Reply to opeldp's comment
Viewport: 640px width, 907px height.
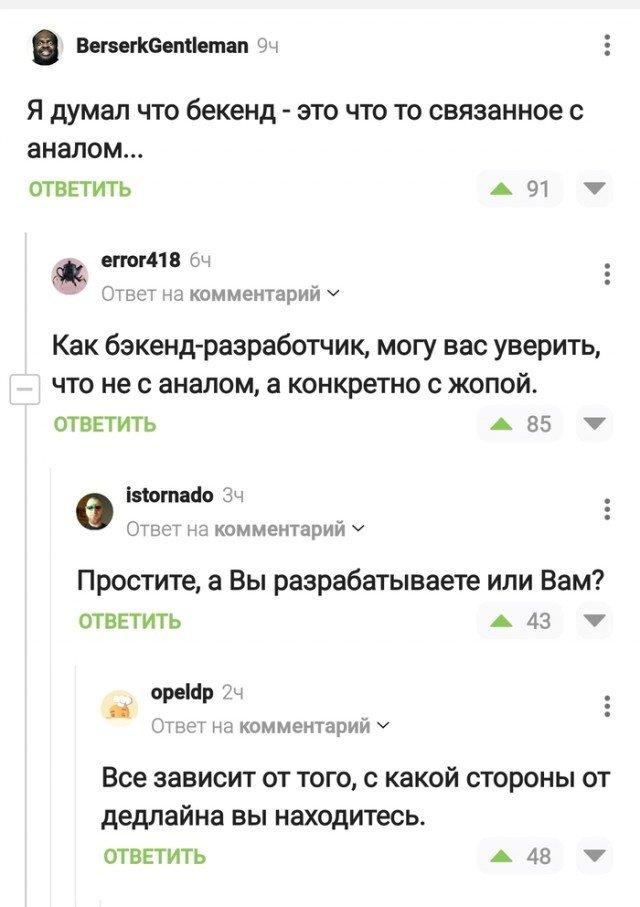(x=154, y=856)
